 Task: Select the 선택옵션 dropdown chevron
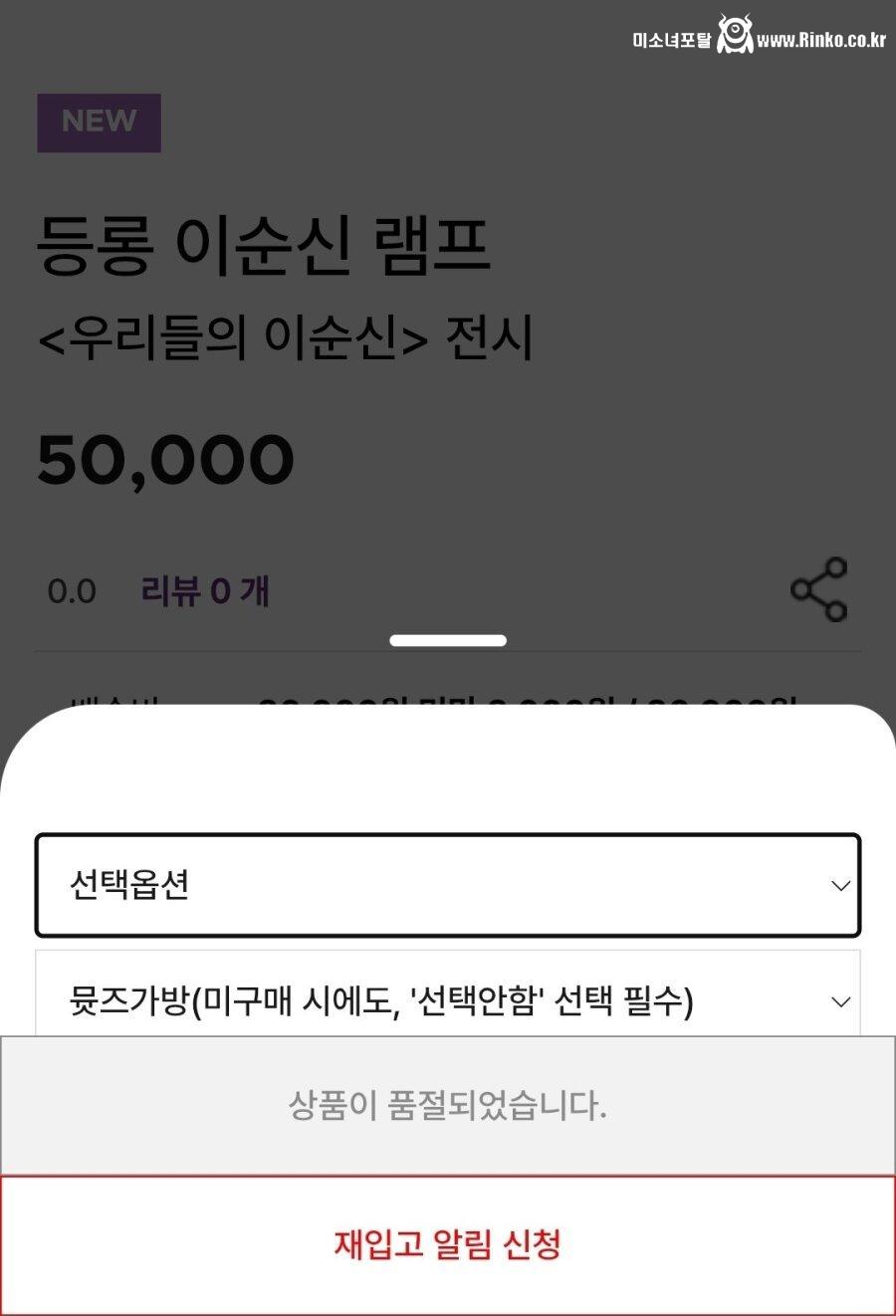[x=839, y=884]
